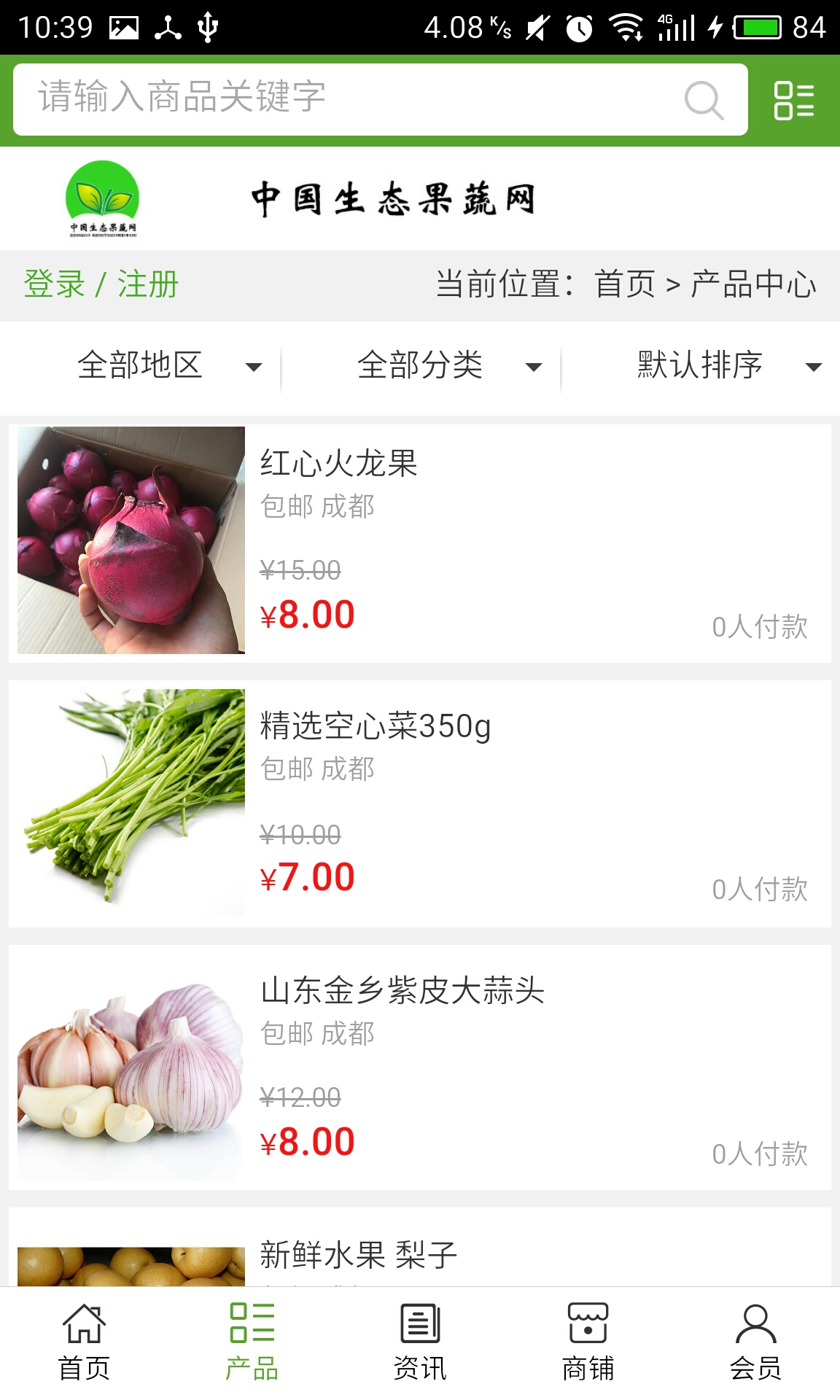Open 登录 / 注册 login link
Screen dimensions: 840x1400
coord(101,284)
